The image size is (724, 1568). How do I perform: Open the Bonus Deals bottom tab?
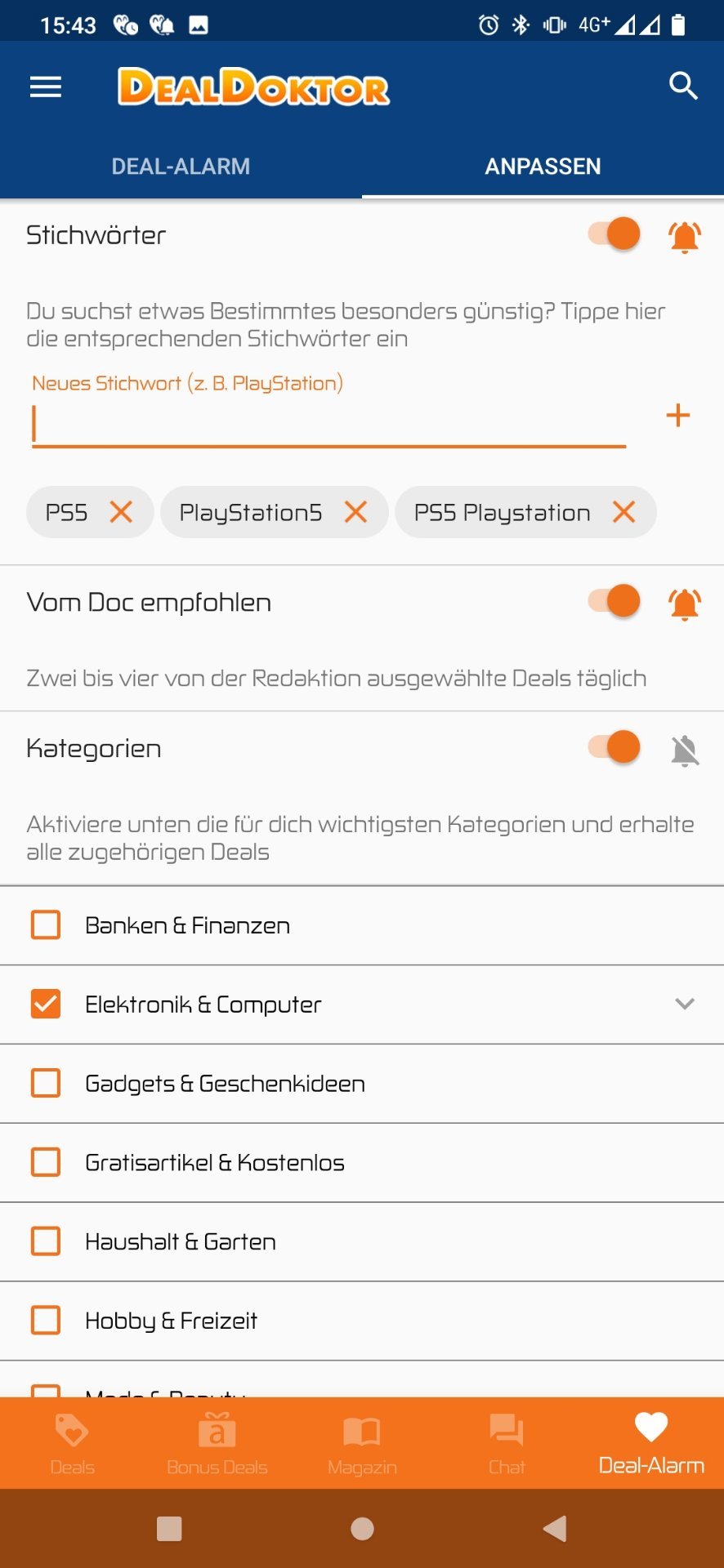[x=217, y=1444]
